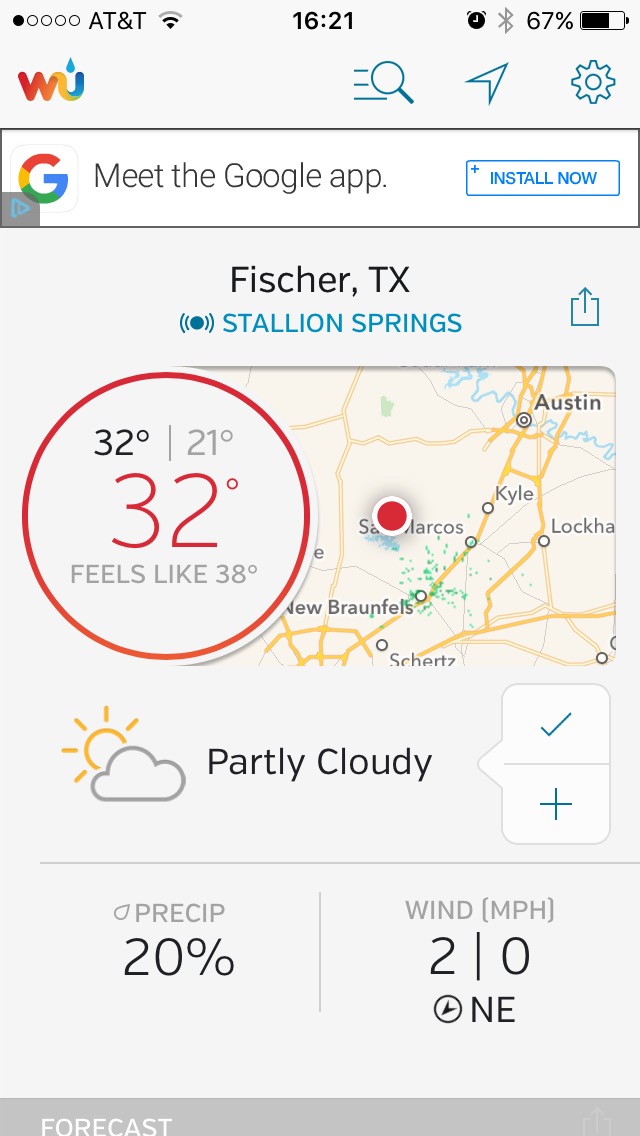Open the location search icon
The height and width of the screenshot is (1136, 640).
coord(383,84)
